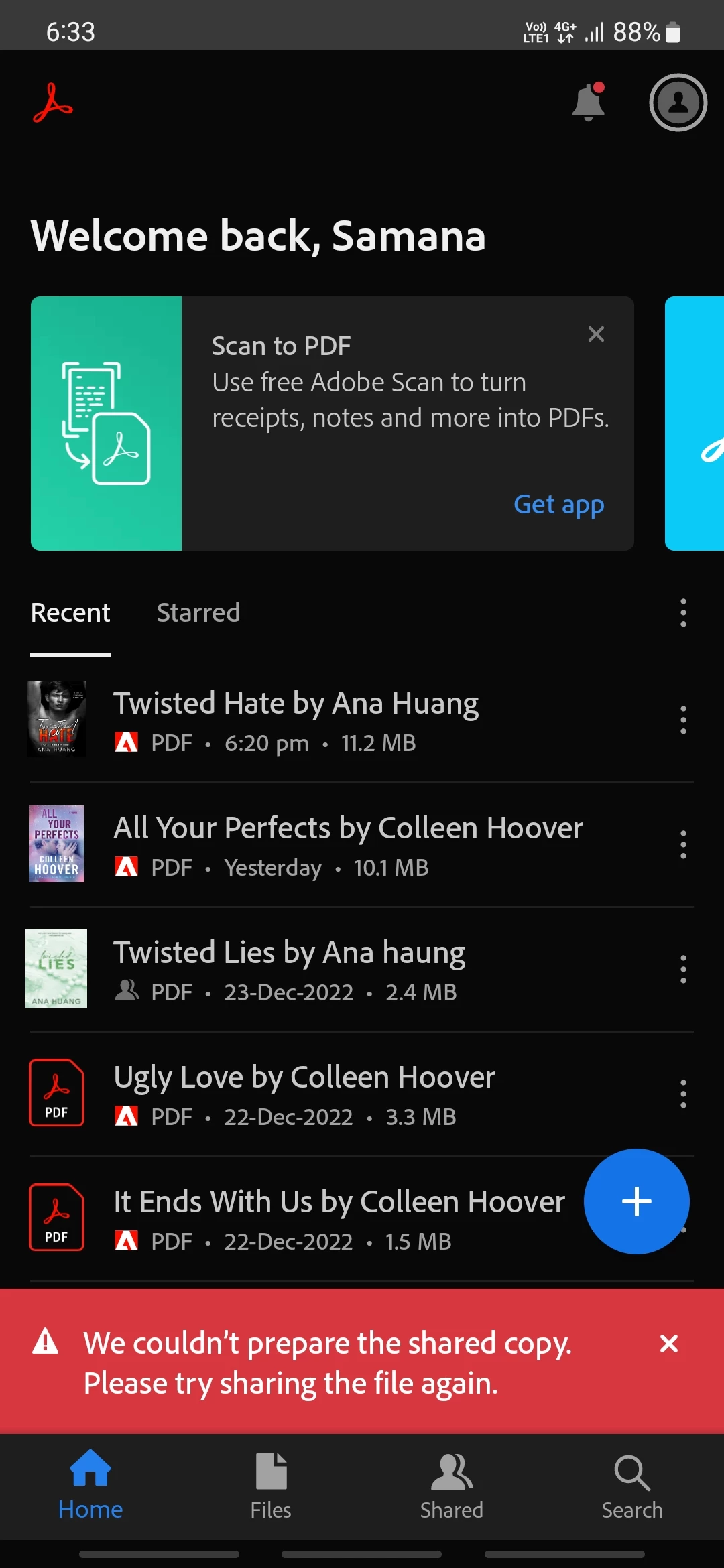Close the shared copy error banner
The height and width of the screenshot is (1568, 724).
pyautogui.click(x=668, y=1344)
